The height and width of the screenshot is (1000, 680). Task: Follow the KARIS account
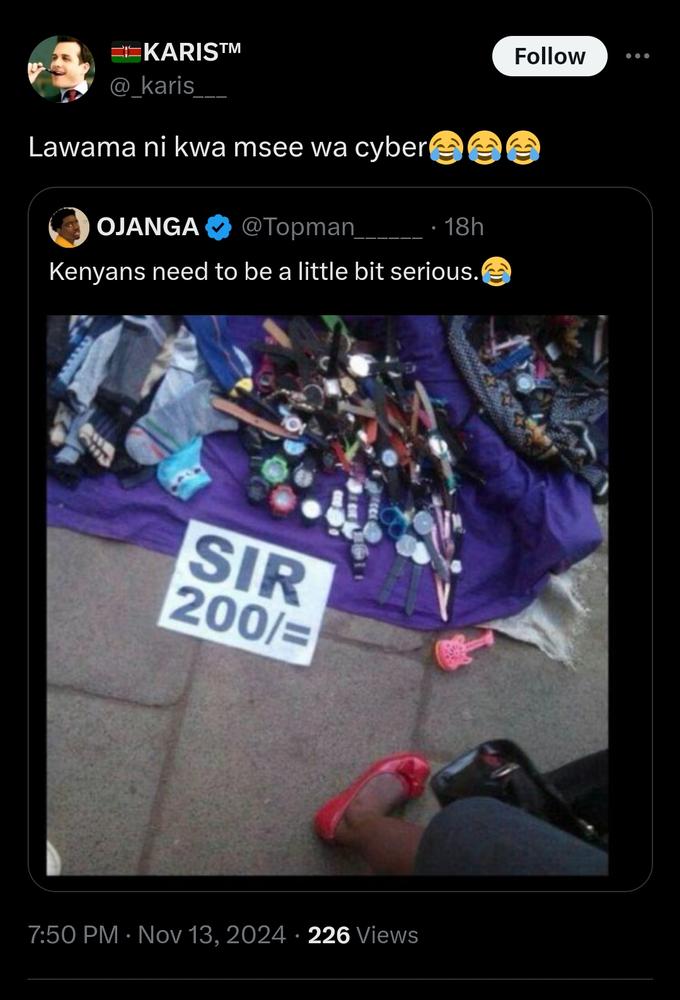click(549, 57)
